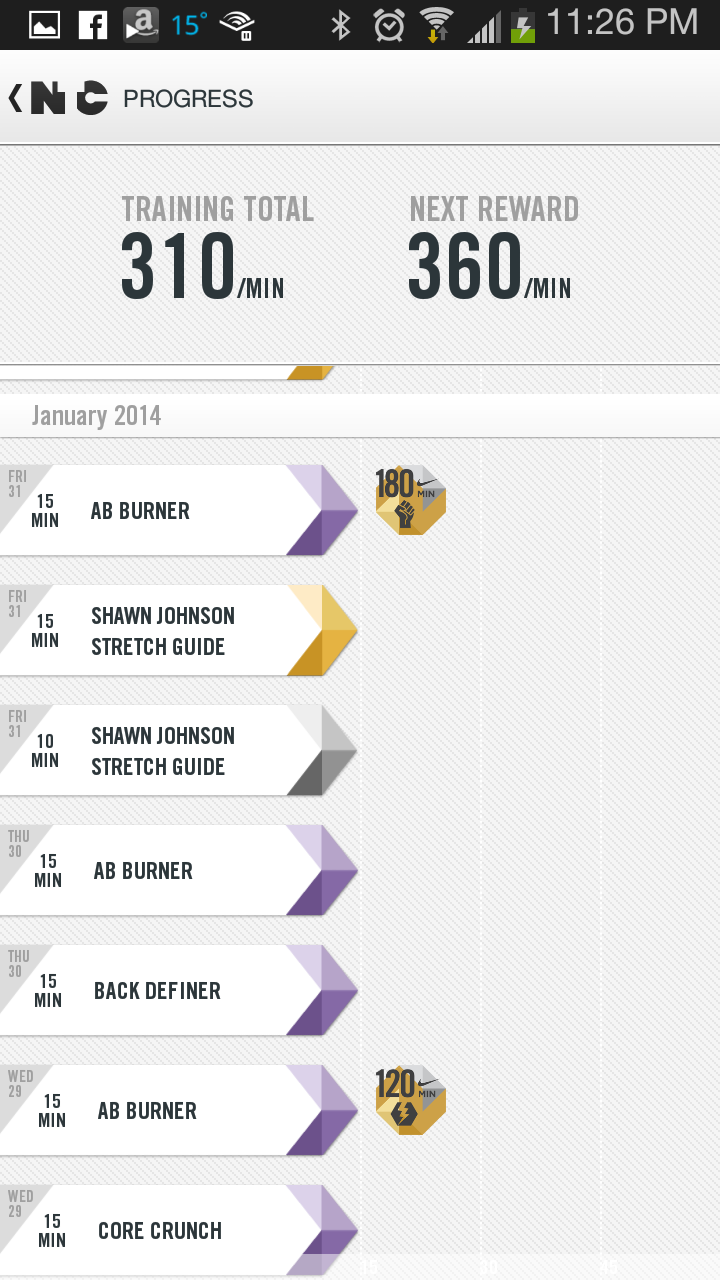The height and width of the screenshot is (1280, 720).
Task: Open Thursday 30 Ab Burner workout
Action: pos(179,870)
